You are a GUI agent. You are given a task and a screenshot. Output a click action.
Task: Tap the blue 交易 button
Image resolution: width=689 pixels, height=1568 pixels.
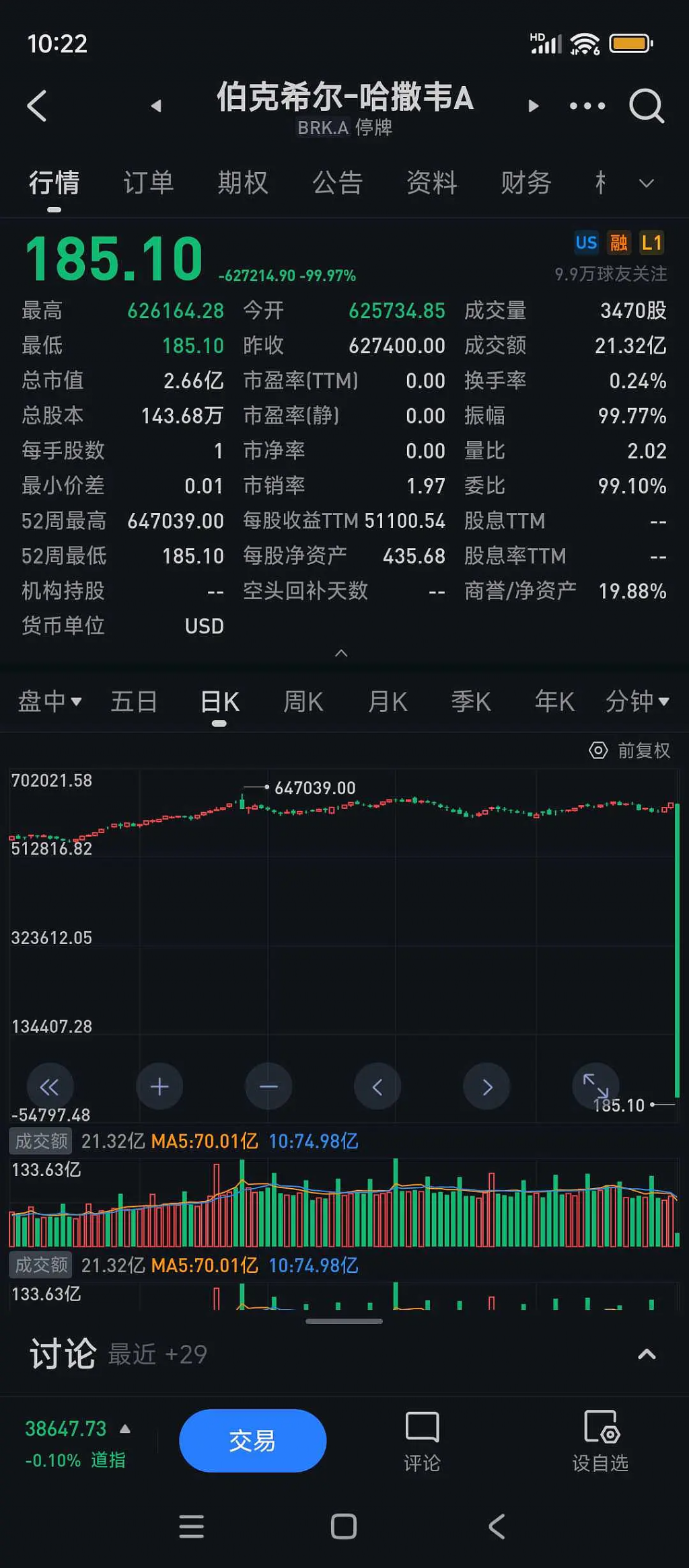point(252,1441)
